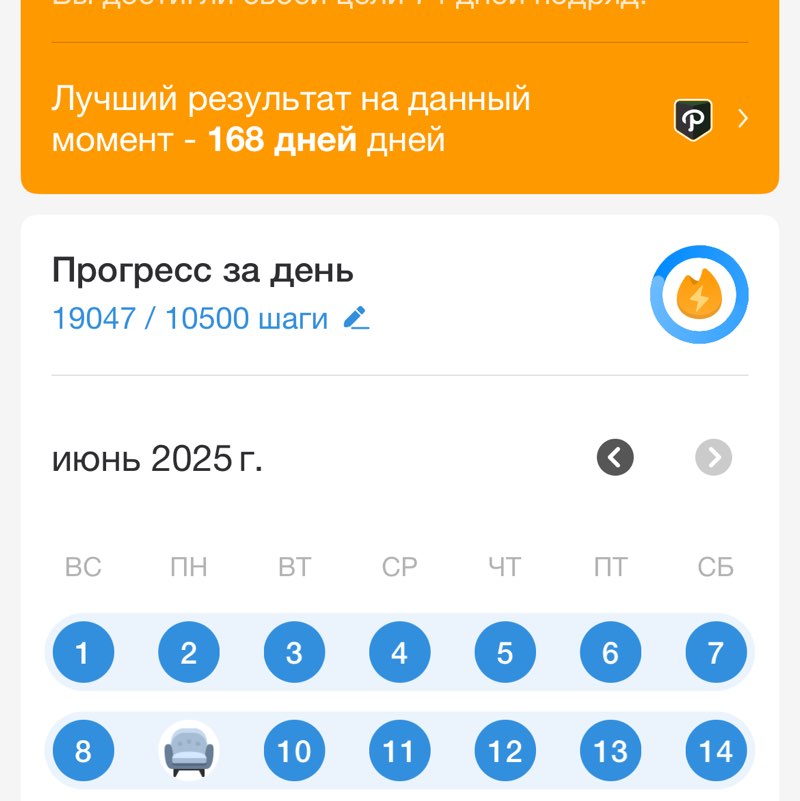Click the flame streak badge icon
This screenshot has width=800, height=801.
click(700, 293)
